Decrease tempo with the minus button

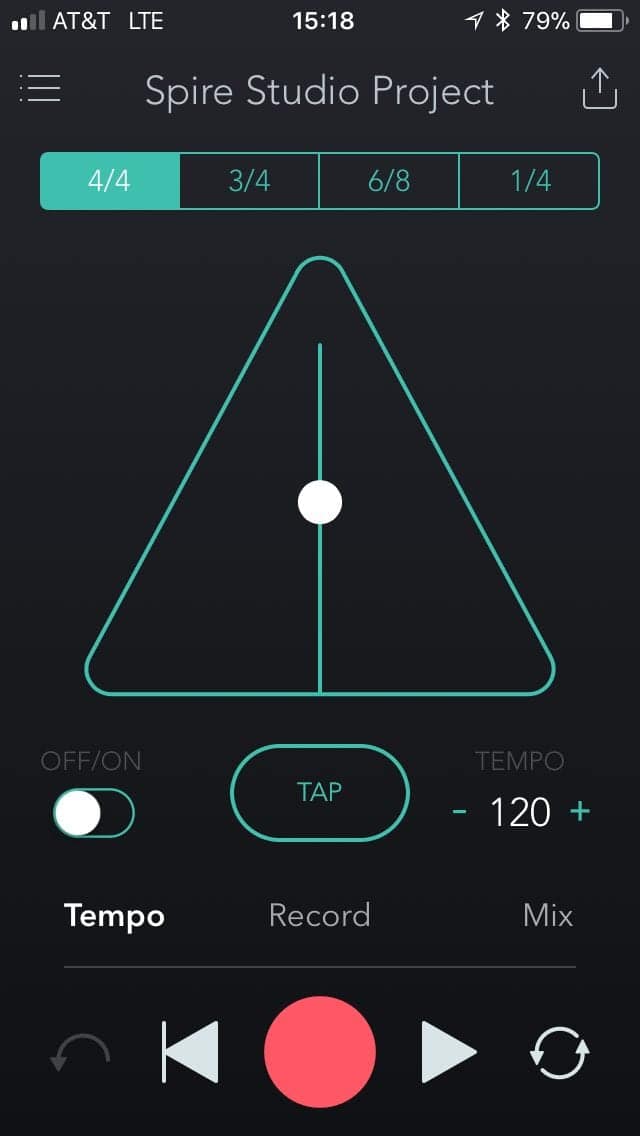coord(459,812)
